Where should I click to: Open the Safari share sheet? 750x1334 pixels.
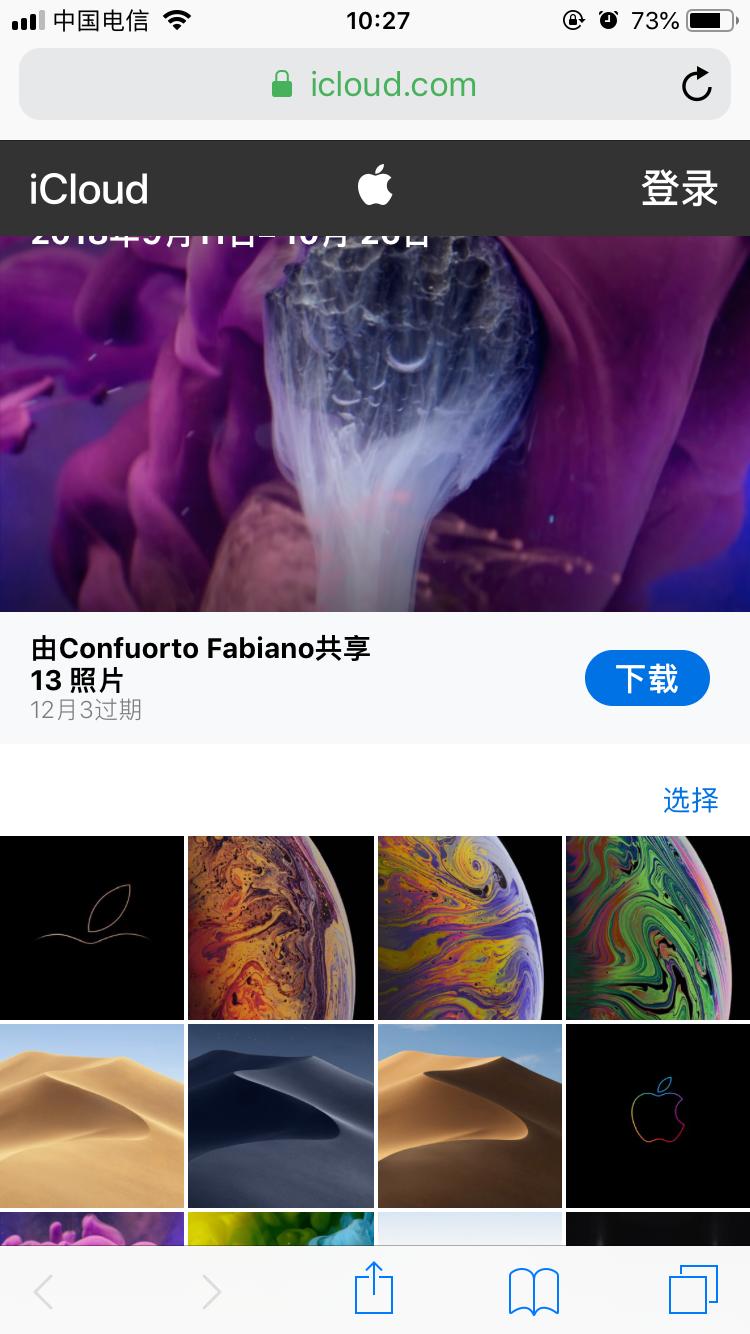coord(374,1289)
